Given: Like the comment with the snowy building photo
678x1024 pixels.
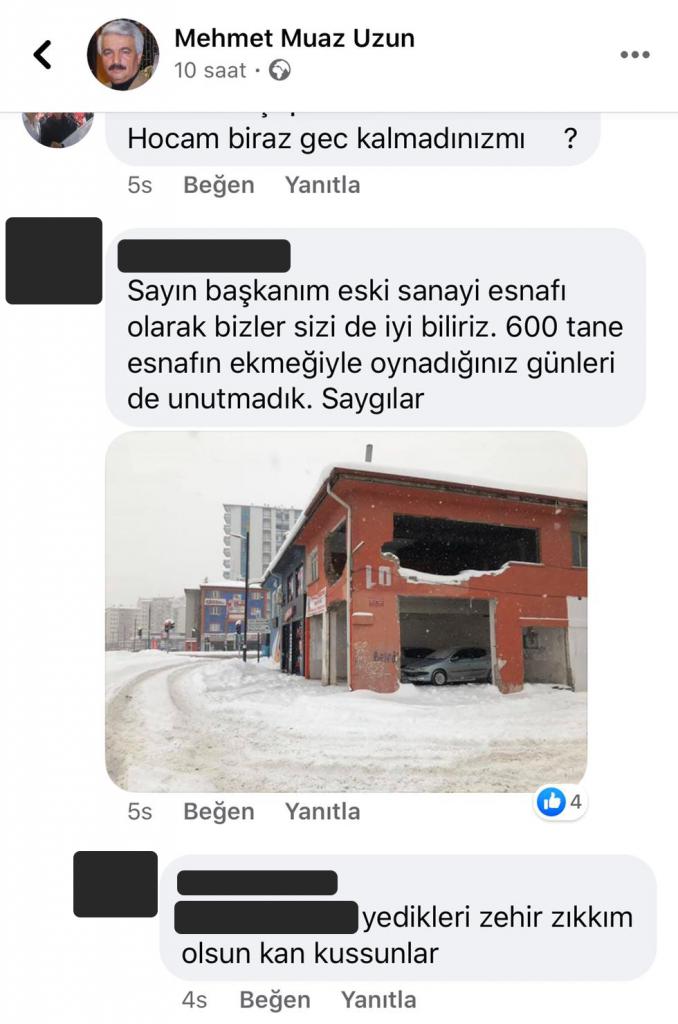Looking at the screenshot, I should click(x=219, y=811).
